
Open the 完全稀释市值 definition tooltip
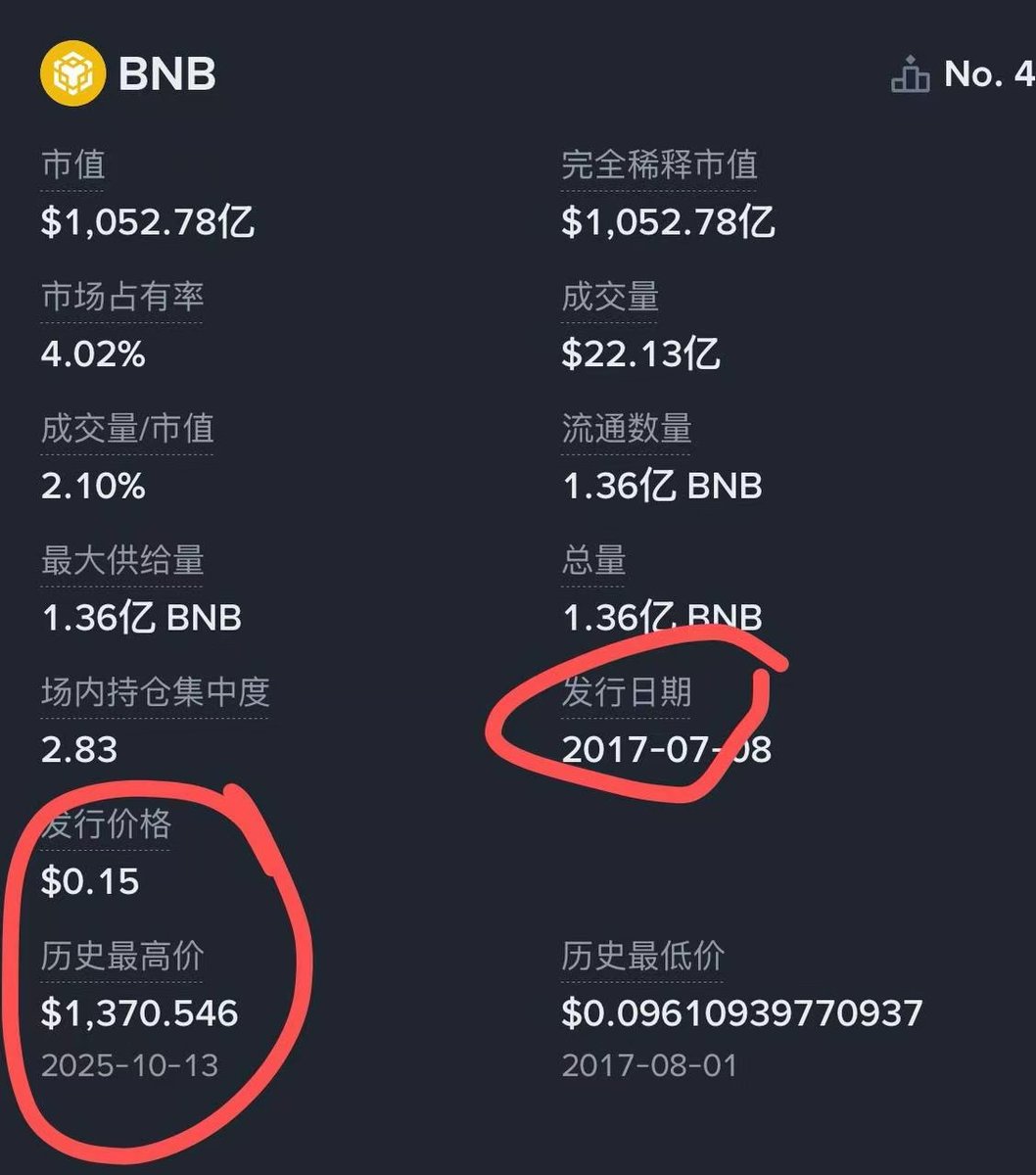point(659,165)
